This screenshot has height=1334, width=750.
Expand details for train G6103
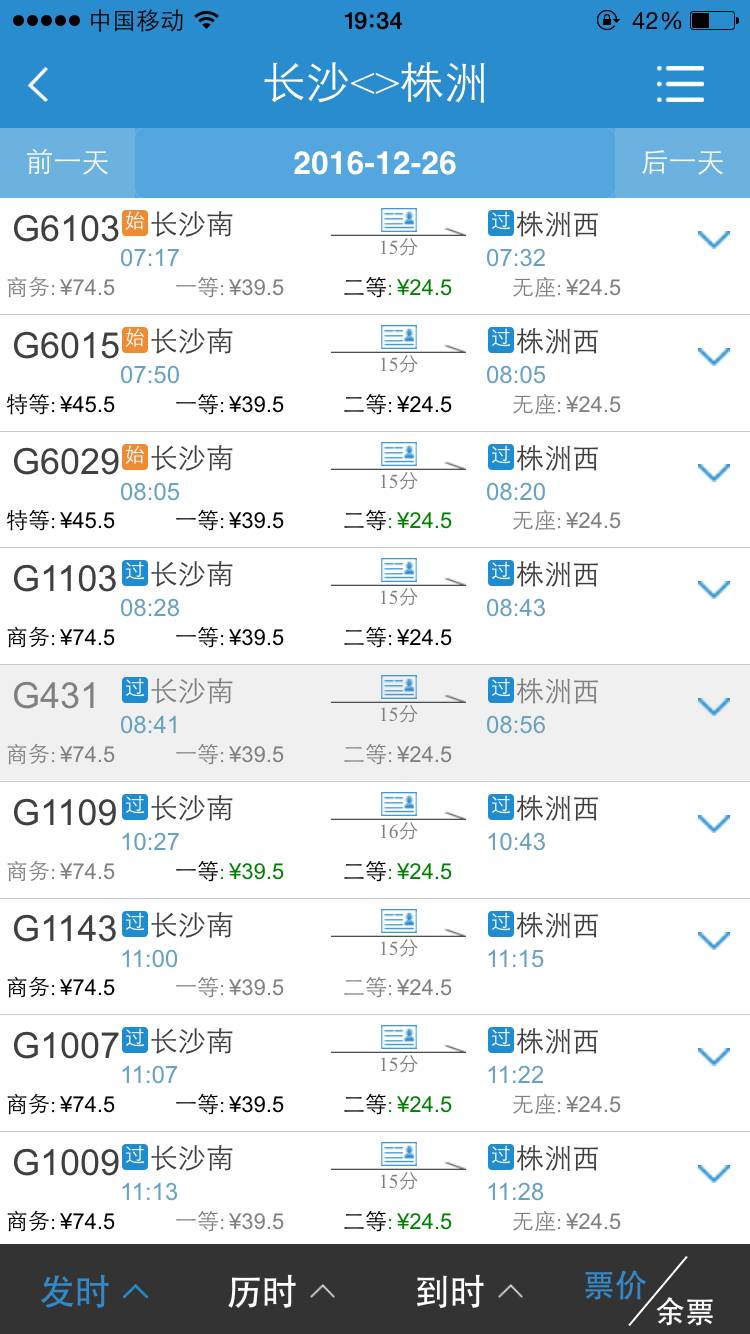(x=714, y=239)
